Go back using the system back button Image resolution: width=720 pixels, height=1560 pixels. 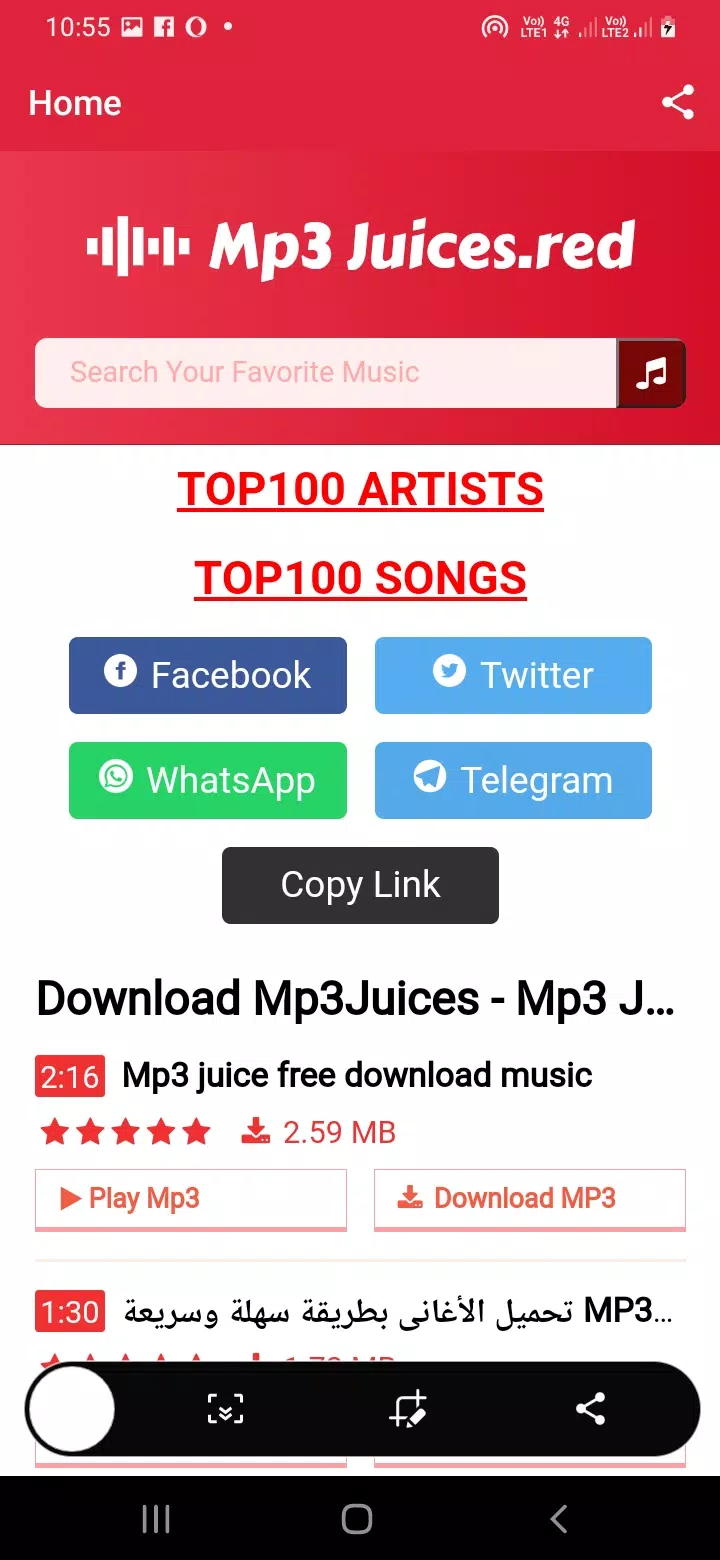[559, 1519]
